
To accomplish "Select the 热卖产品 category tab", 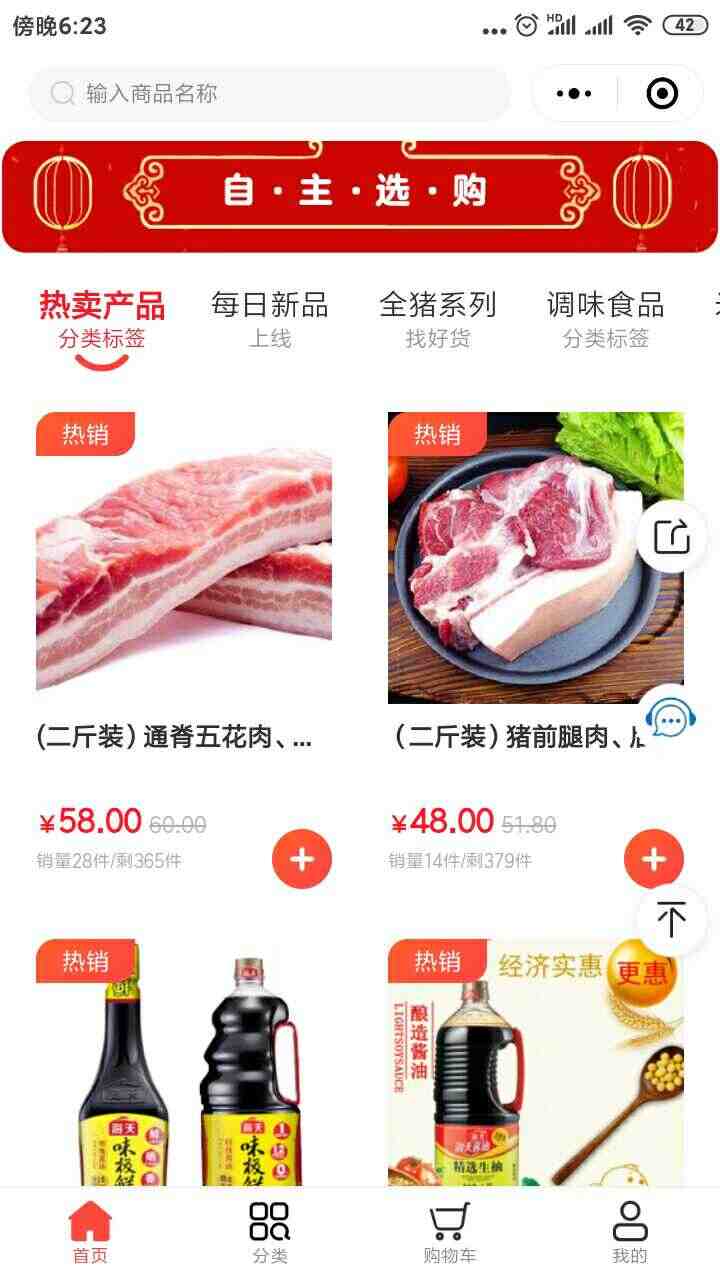I will coord(101,320).
